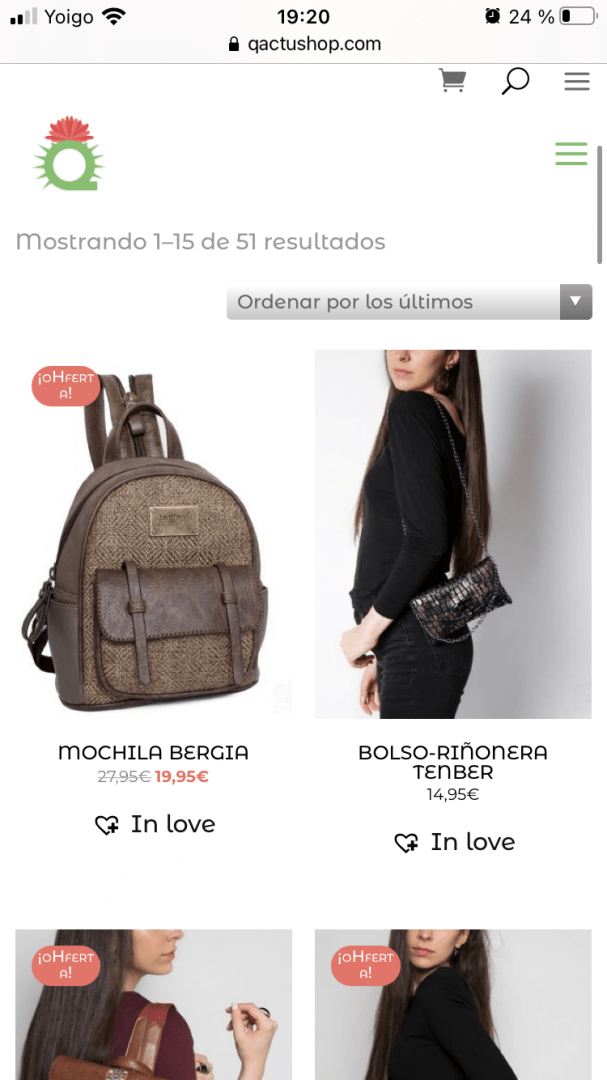Open the green hamburger menu
Image resolution: width=607 pixels, height=1080 pixels.
pos(571,154)
